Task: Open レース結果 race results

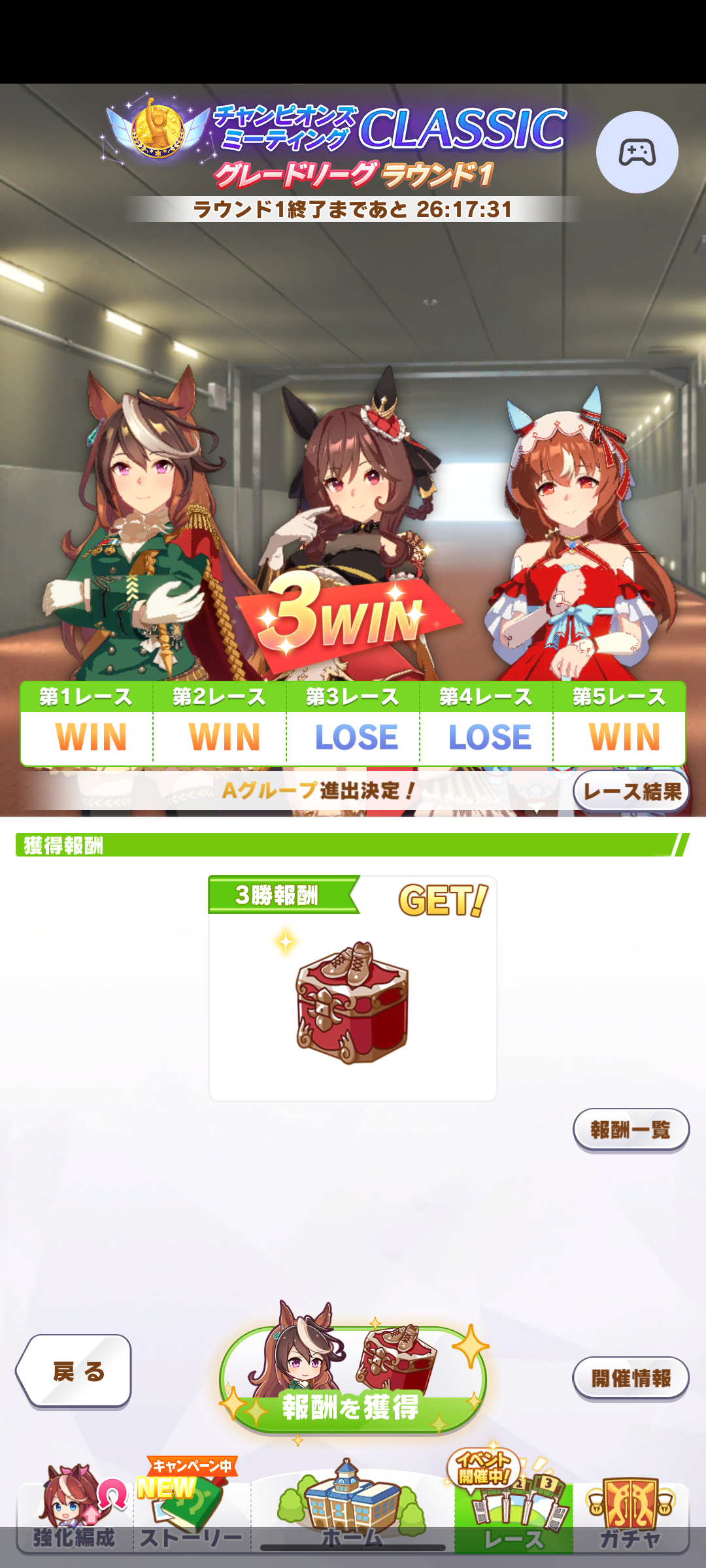Action: 631,791
